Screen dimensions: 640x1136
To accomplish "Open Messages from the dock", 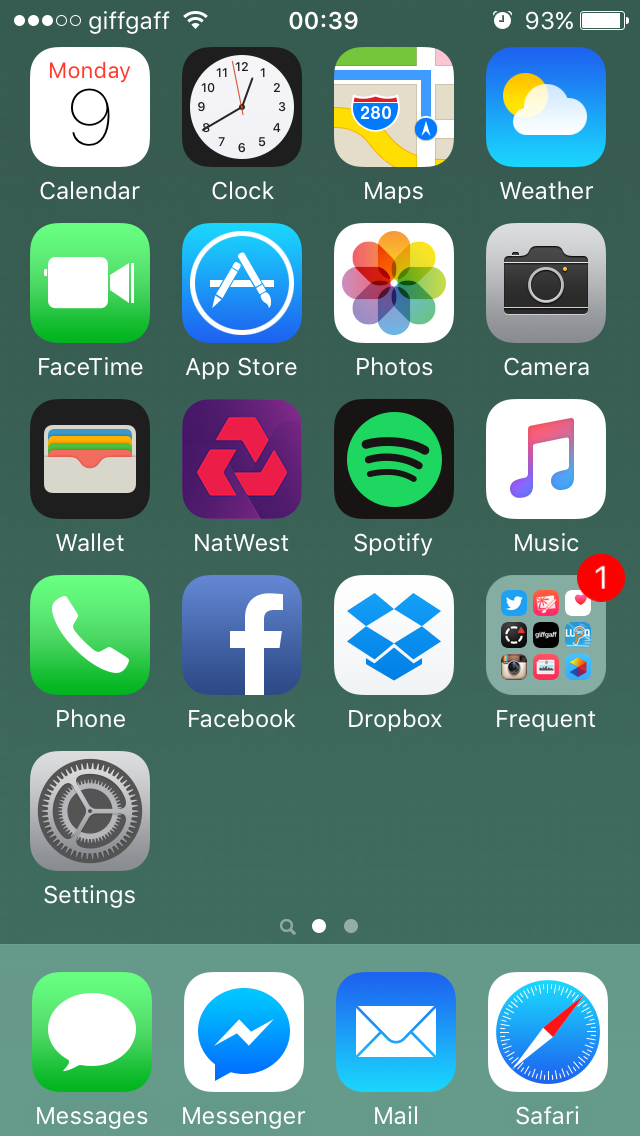I will tap(92, 1032).
